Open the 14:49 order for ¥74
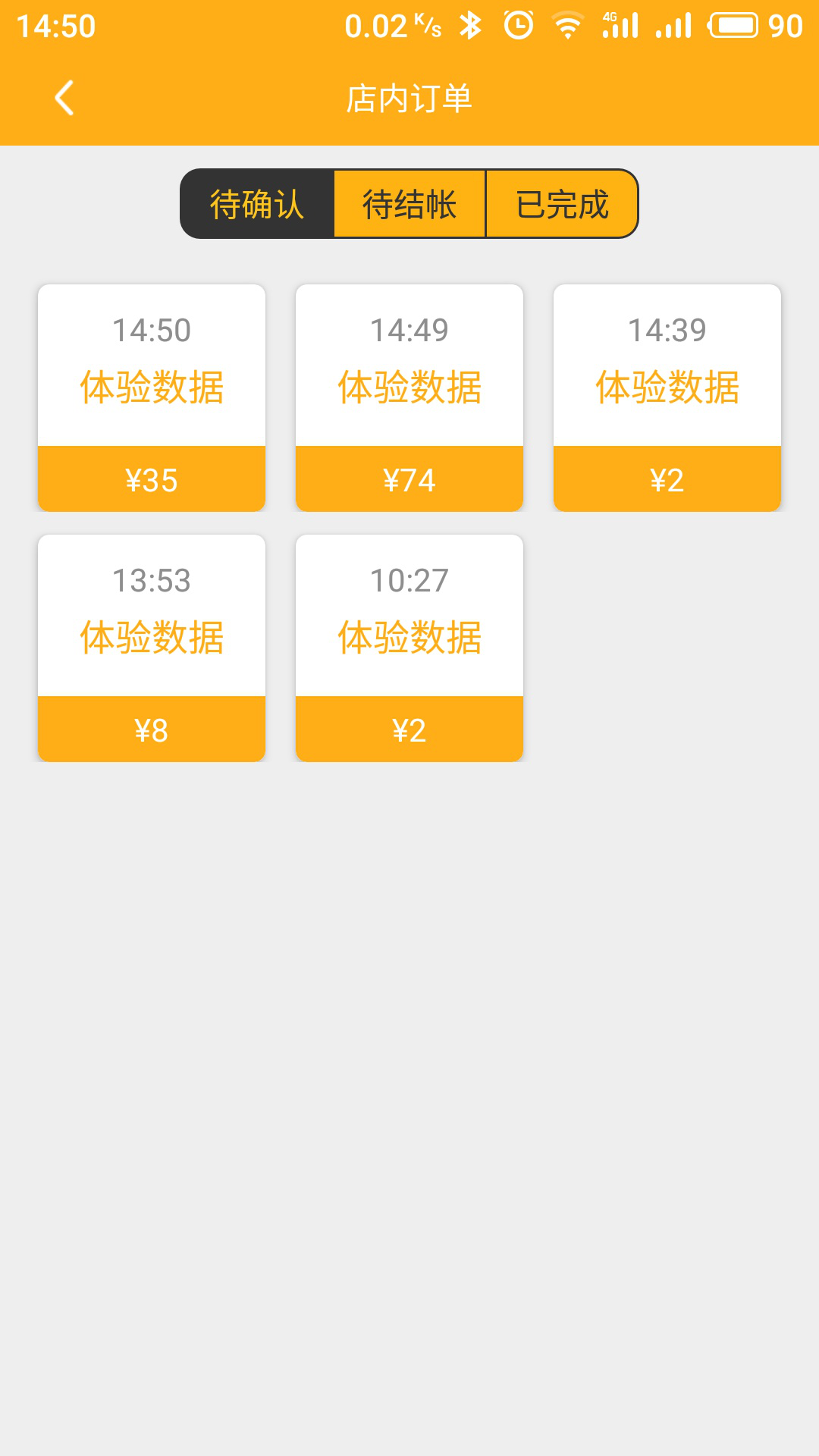The image size is (819, 1456). tap(409, 398)
